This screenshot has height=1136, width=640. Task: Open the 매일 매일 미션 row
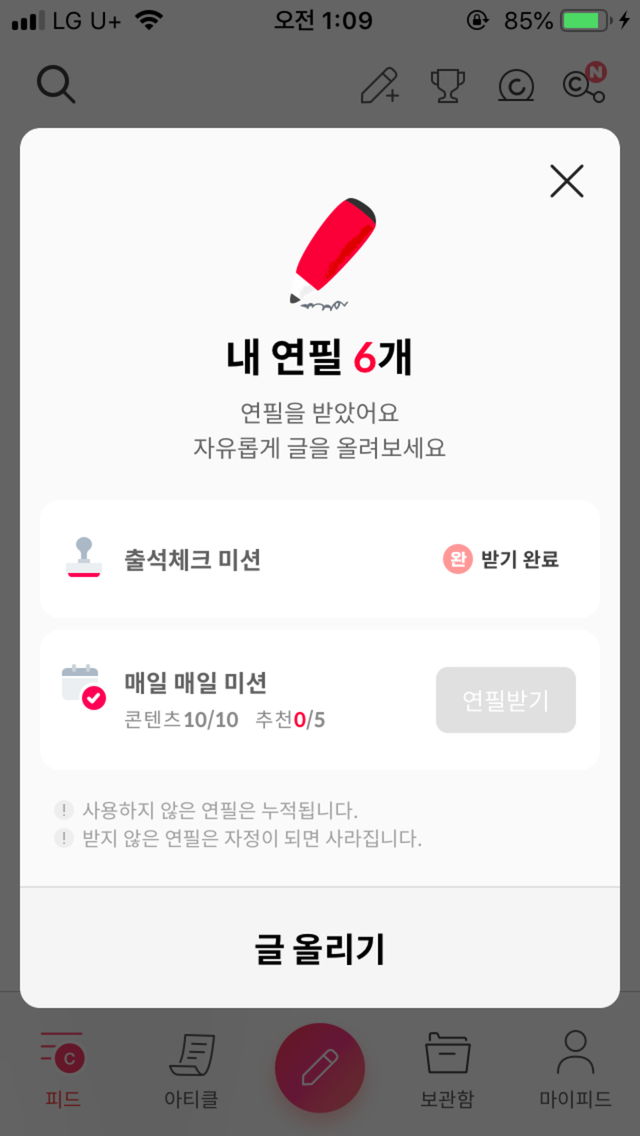coord(320,700)
